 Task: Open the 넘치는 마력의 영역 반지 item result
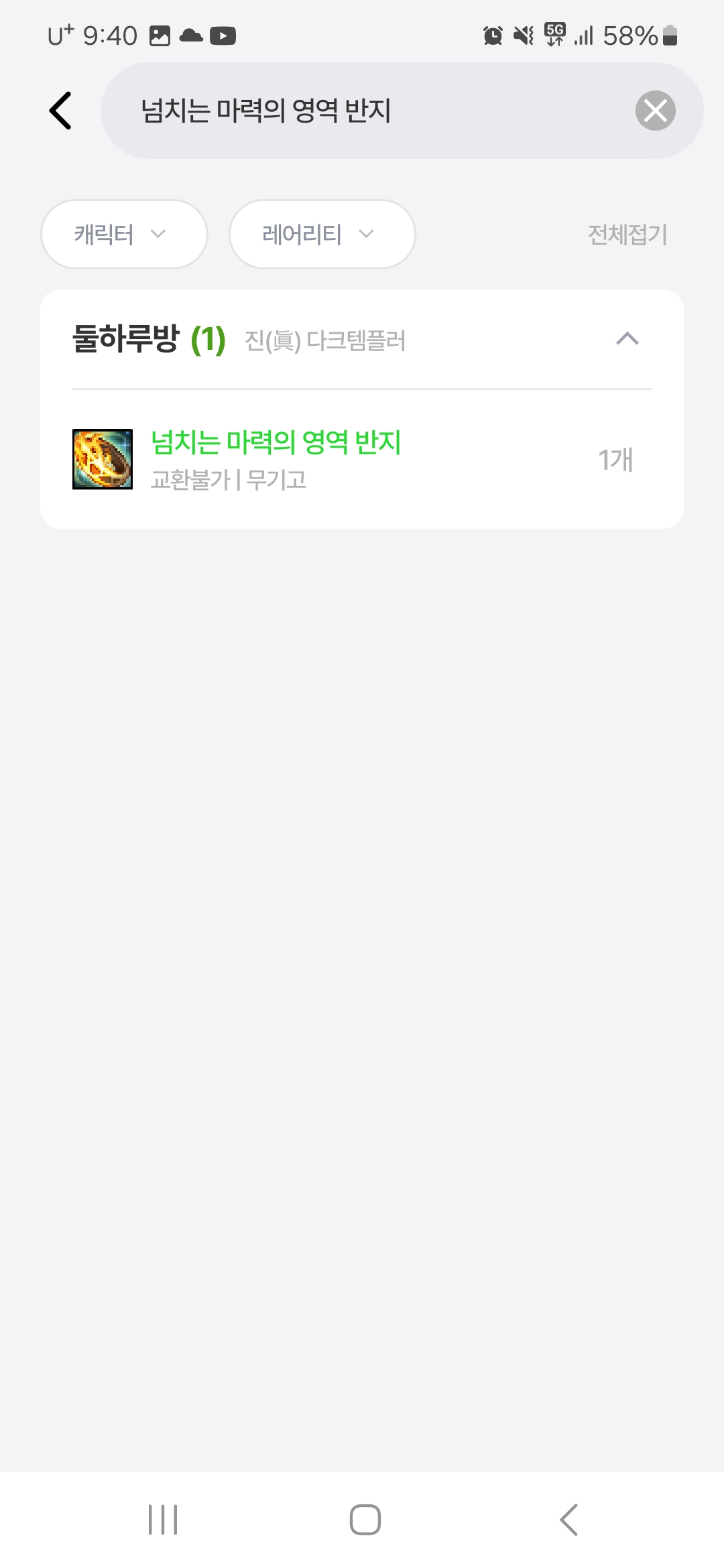(276, 459)
